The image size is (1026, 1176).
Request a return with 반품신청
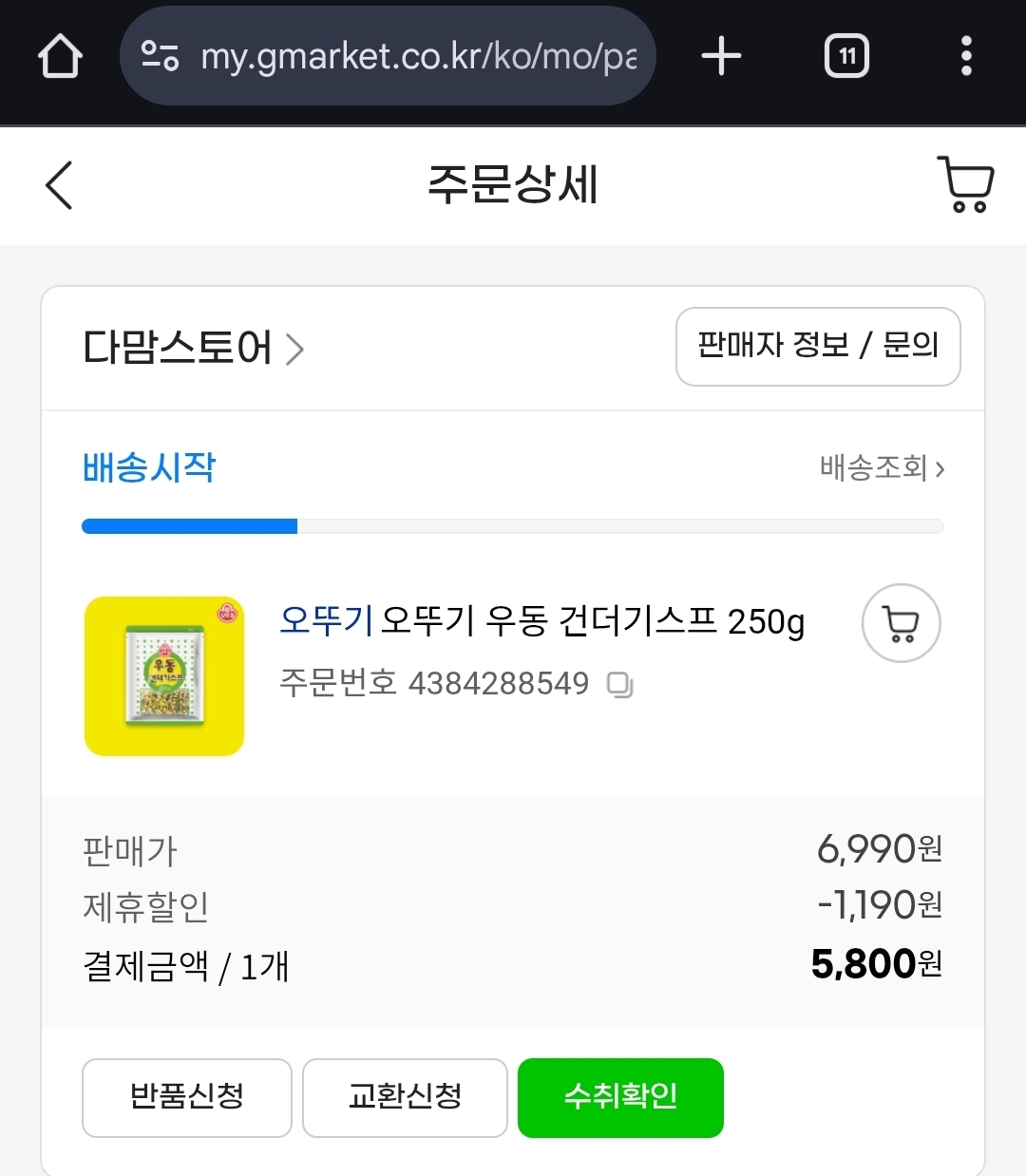click(187, 1097)
